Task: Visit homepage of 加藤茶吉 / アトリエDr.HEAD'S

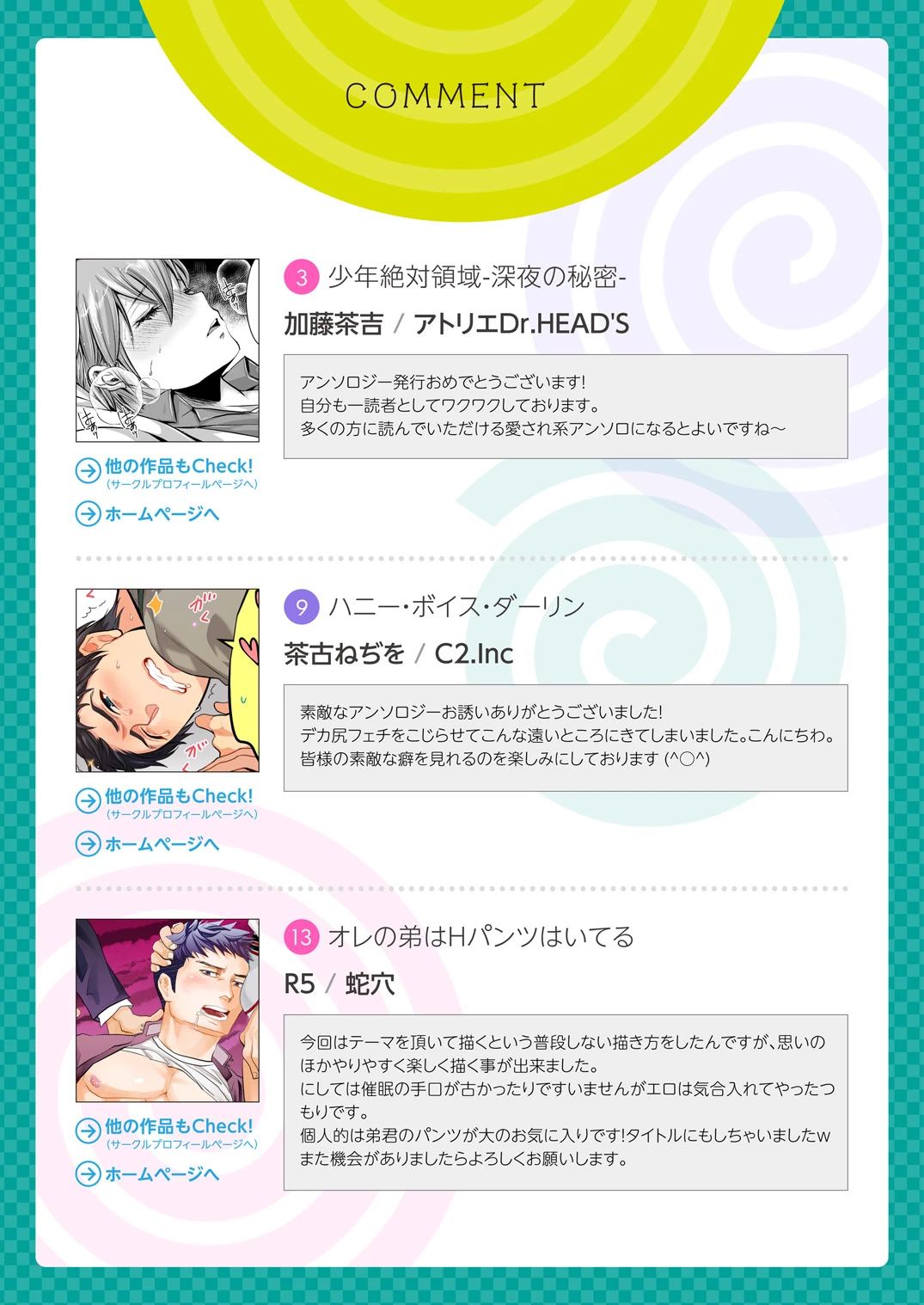Action: click(x=149, y=514)
